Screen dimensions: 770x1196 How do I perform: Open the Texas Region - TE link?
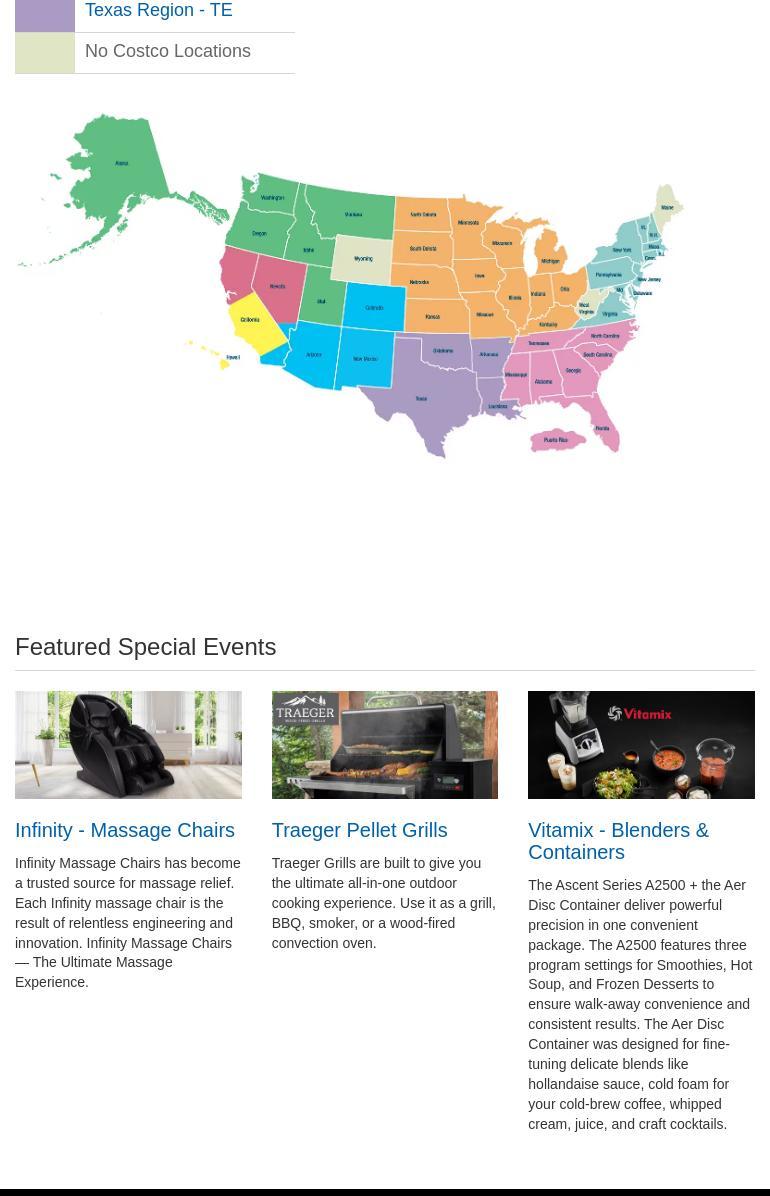(158, 11)
